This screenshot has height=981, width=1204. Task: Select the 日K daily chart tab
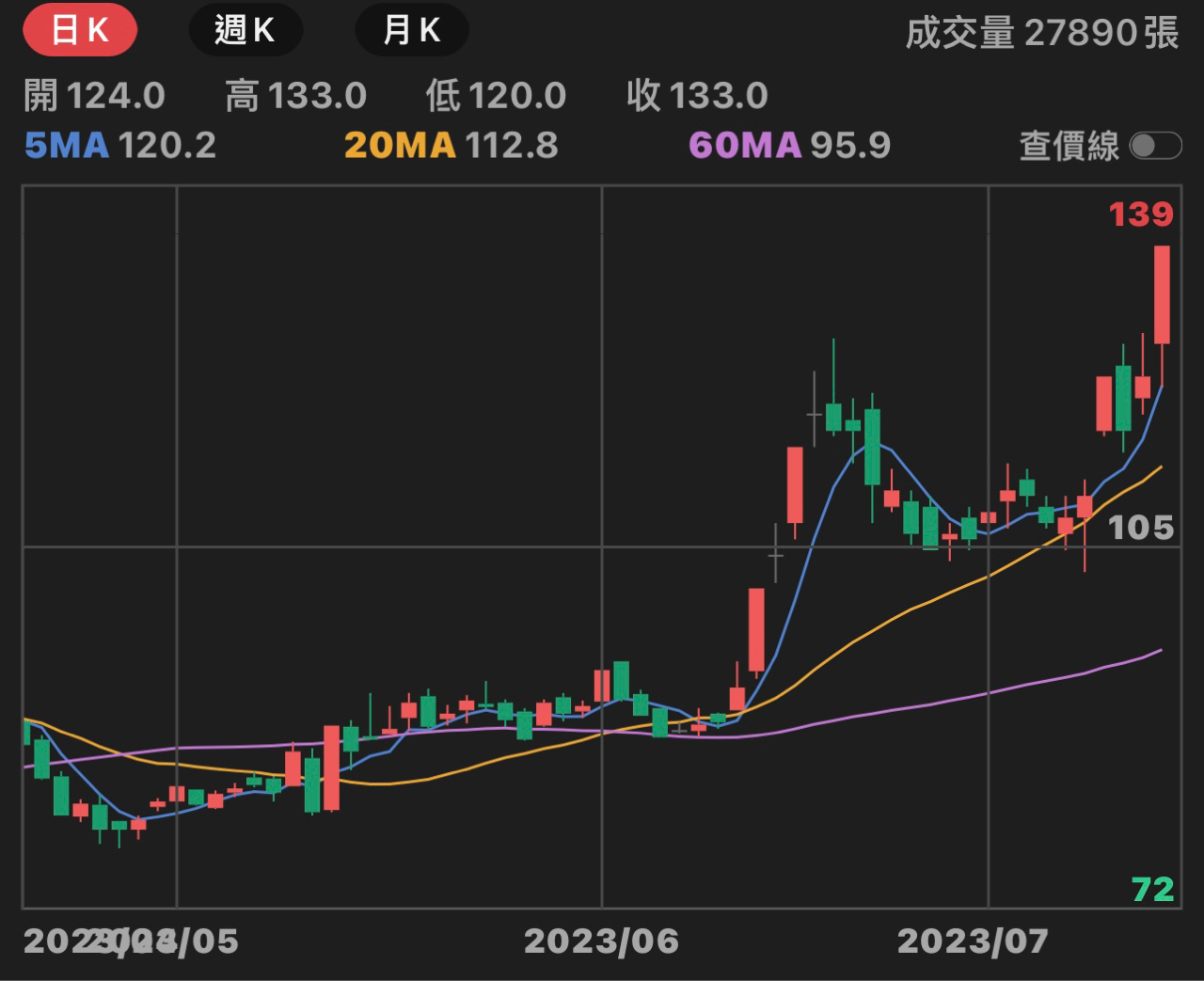click(x=80, y=30)
